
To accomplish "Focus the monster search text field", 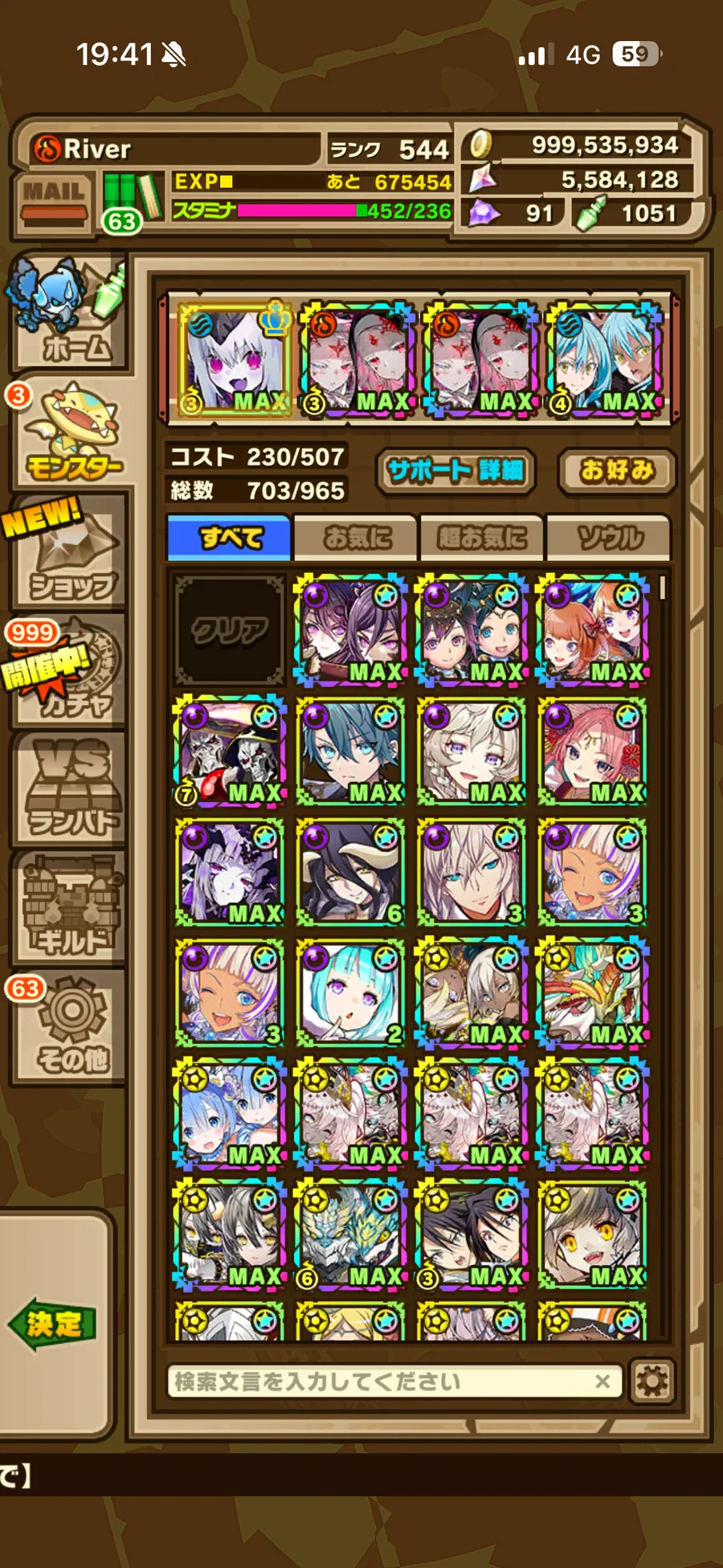I will 378,1382.
